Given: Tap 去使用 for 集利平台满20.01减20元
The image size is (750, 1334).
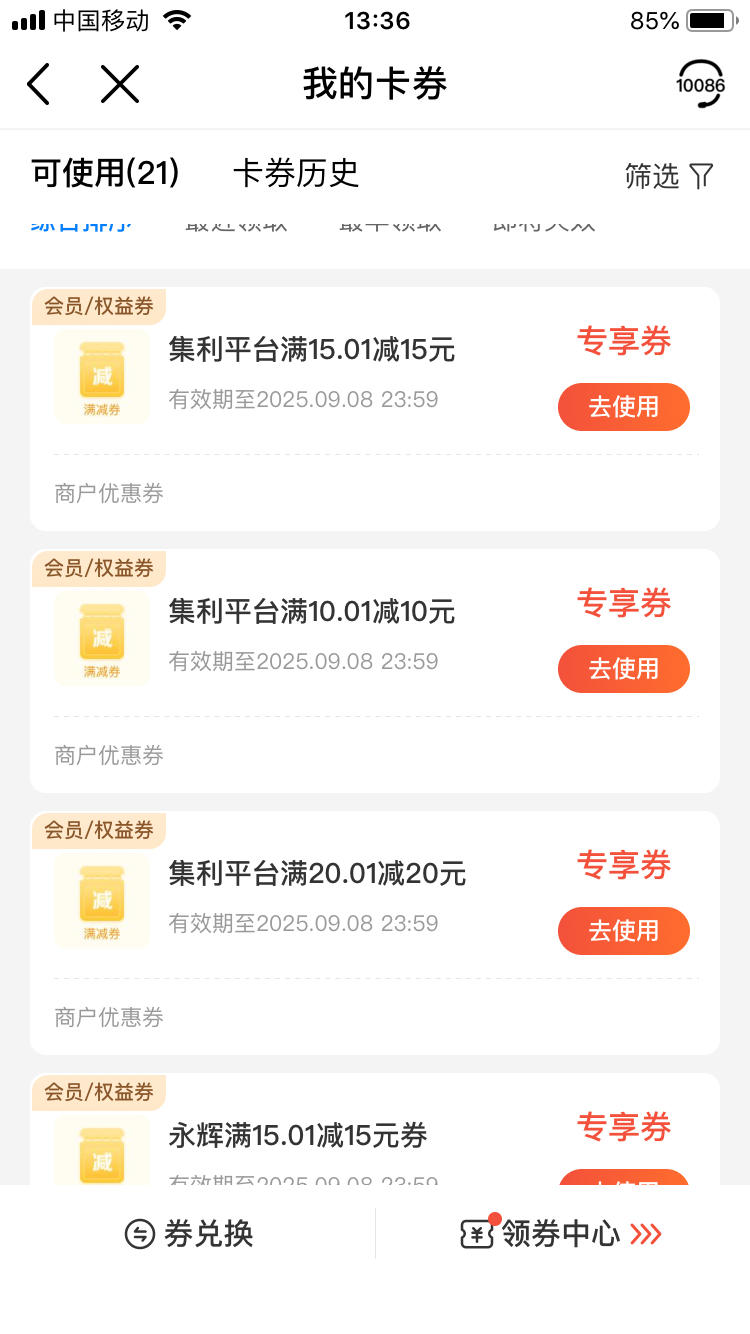Looking at the screenshot, I should [x=624, y=931].
